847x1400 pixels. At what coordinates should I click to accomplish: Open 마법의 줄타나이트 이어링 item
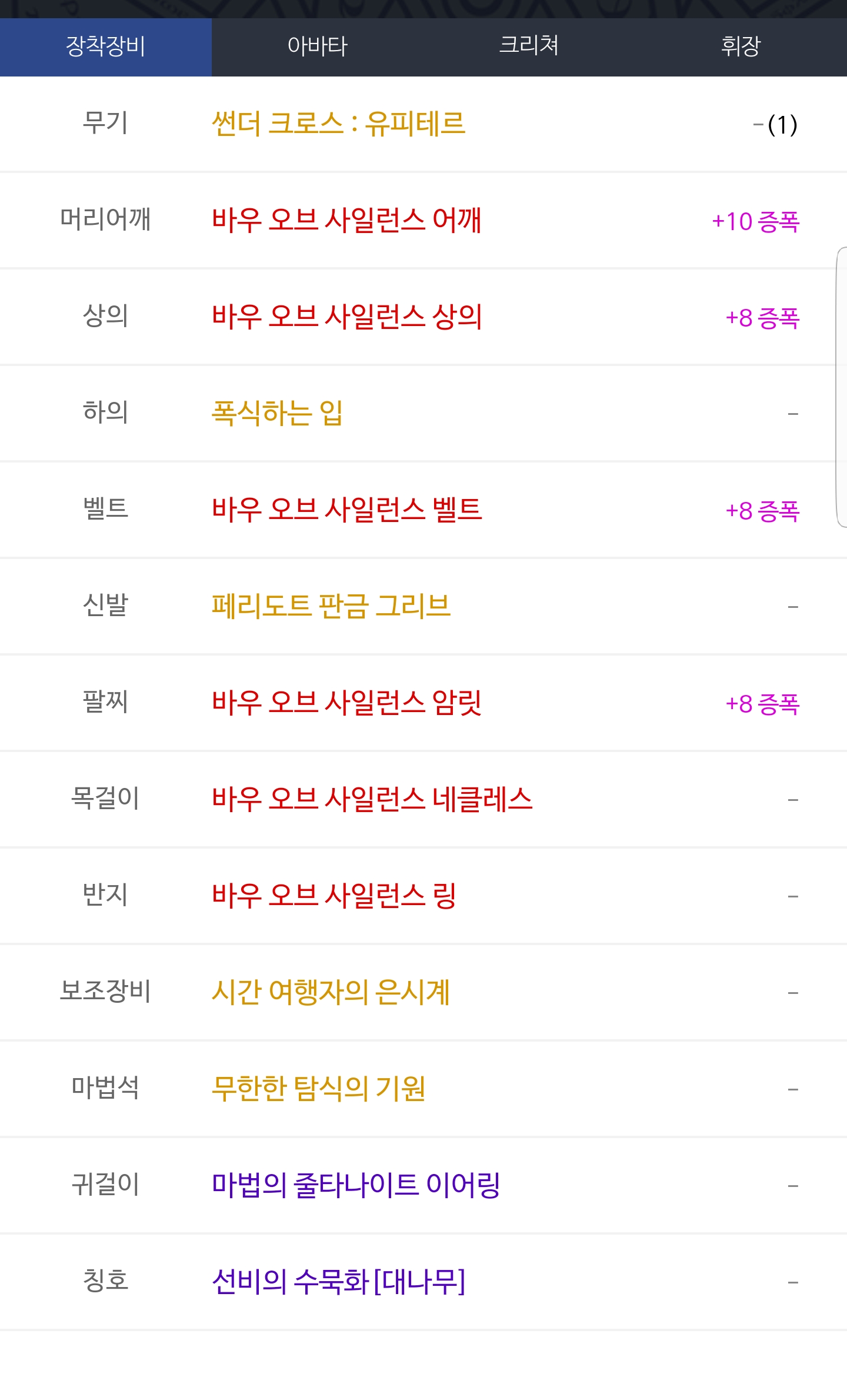coord(356,1186)
